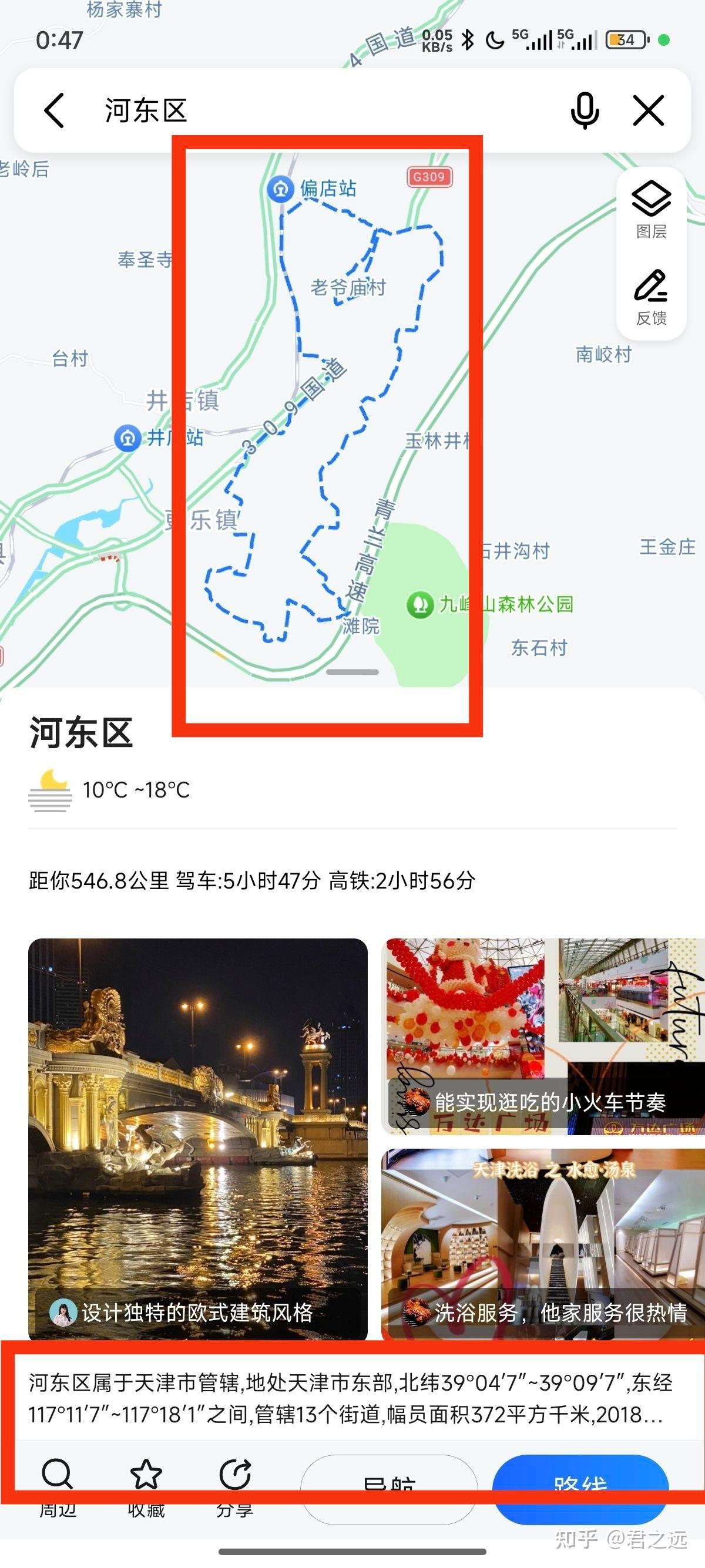
Task: Open the 小火车节奏 shopping mall photo
Action: point(543,1036)
